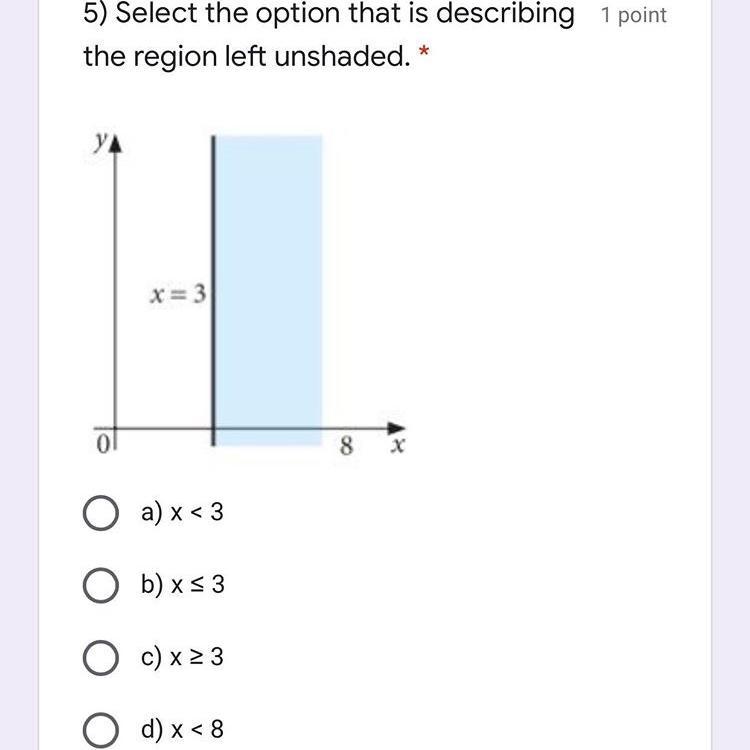Select option a) x < 3
The height and width of the screenshot is (750, 750).
(x=100, y=514)
